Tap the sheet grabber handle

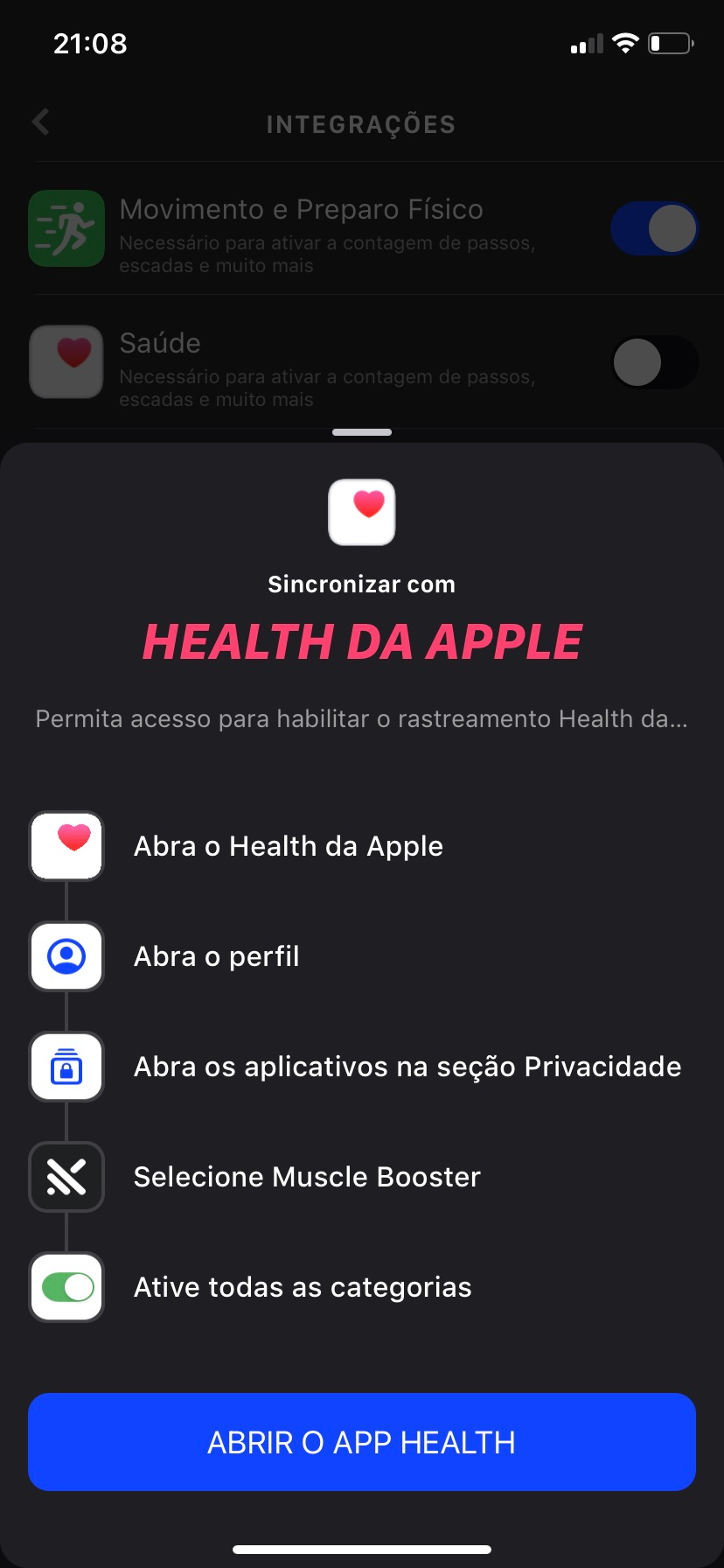[x=362, y=432]
